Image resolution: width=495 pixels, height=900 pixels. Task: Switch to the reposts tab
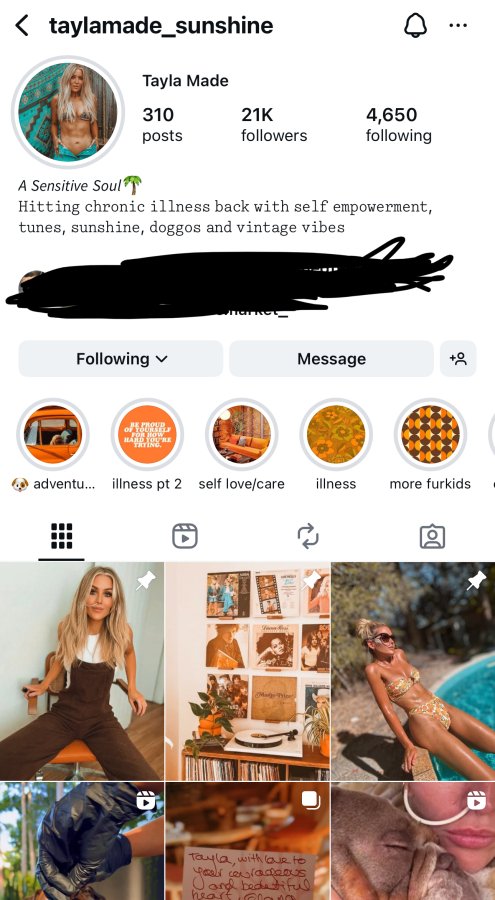coord(308,536)
